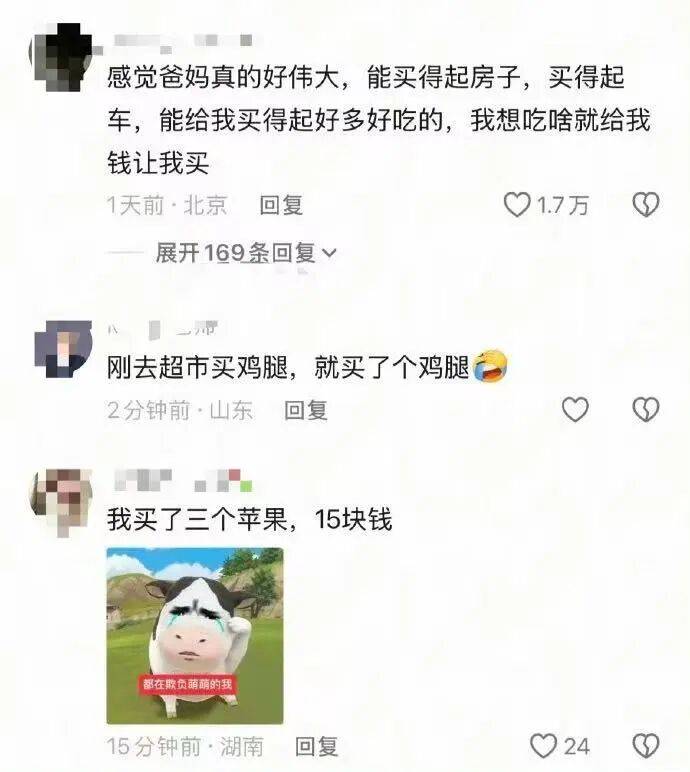Expand the 169 replies
The height and width of the screenshot is (772, 690).
246,253
